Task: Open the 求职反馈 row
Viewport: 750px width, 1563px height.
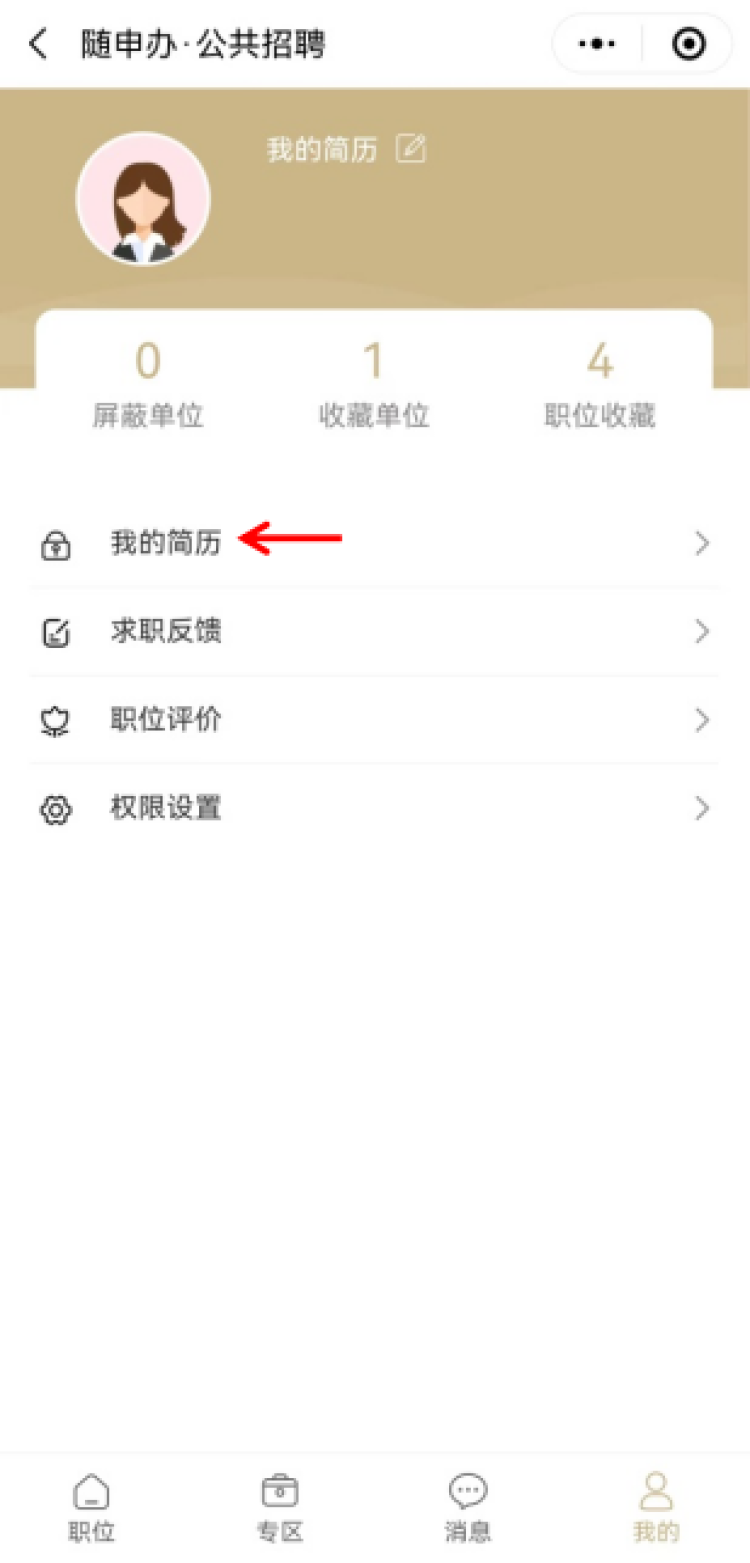Action: coord(374,632)
